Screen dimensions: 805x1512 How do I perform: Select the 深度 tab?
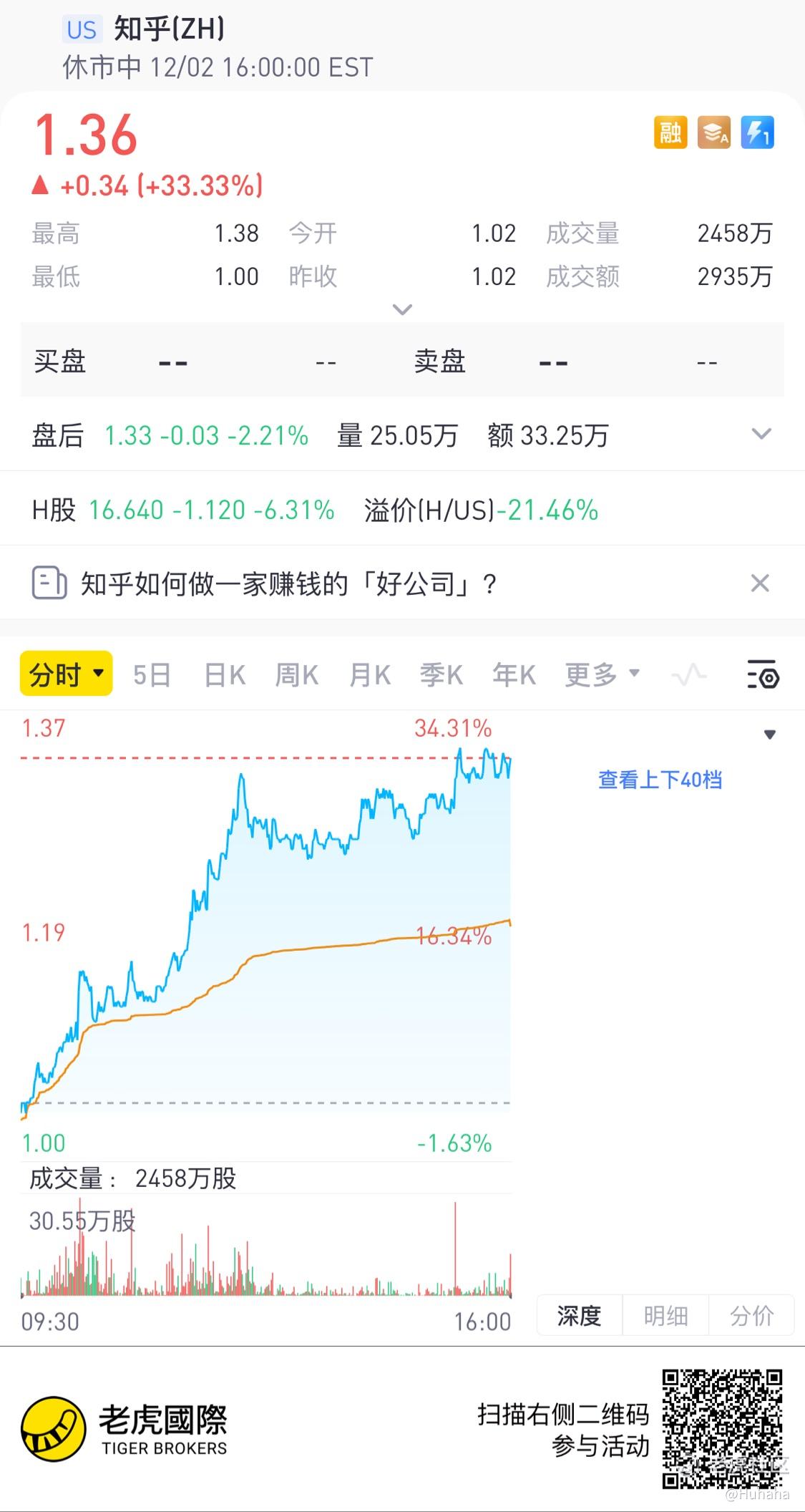[x=579, y=1315]
